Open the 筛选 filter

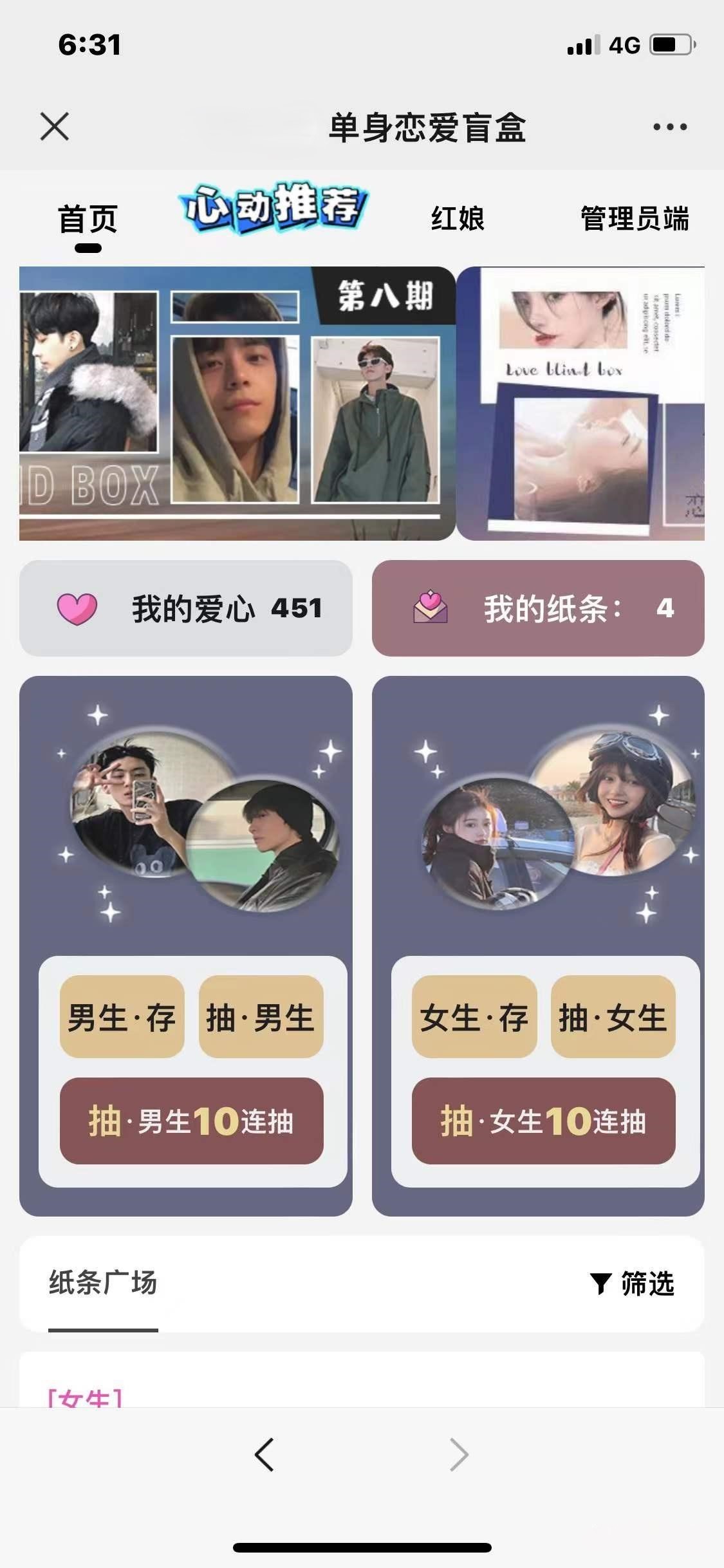tap(633, 1283)
